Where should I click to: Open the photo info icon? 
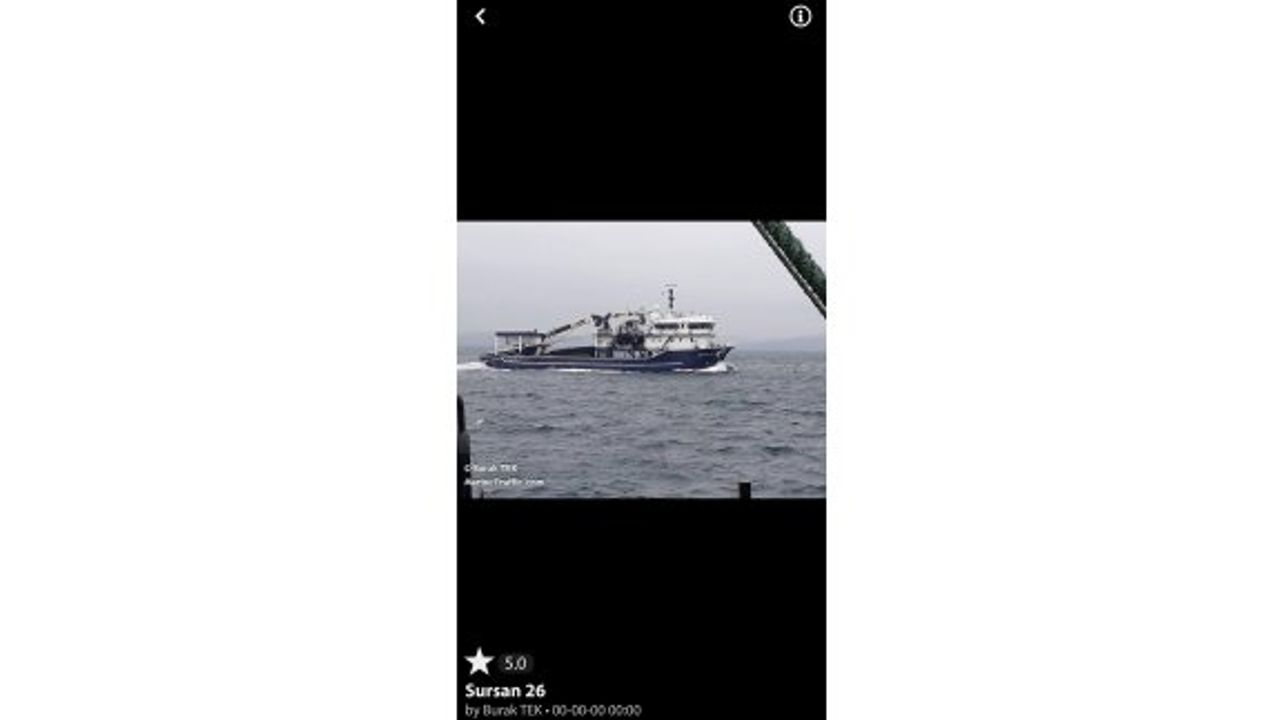point(800,16)
